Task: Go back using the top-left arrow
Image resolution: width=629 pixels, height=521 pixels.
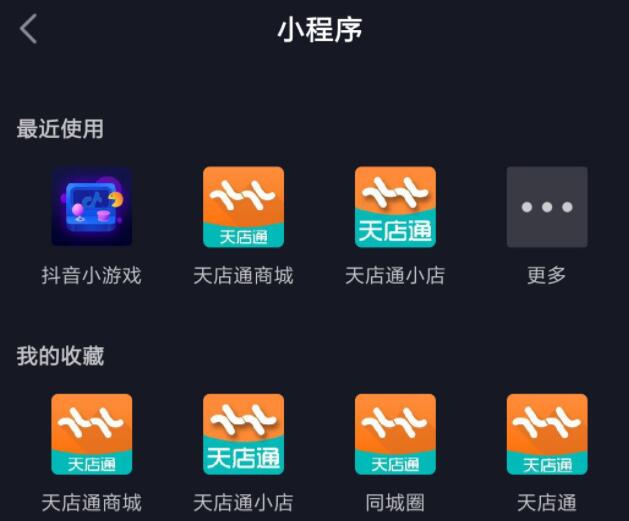Action: pos(29,29)
